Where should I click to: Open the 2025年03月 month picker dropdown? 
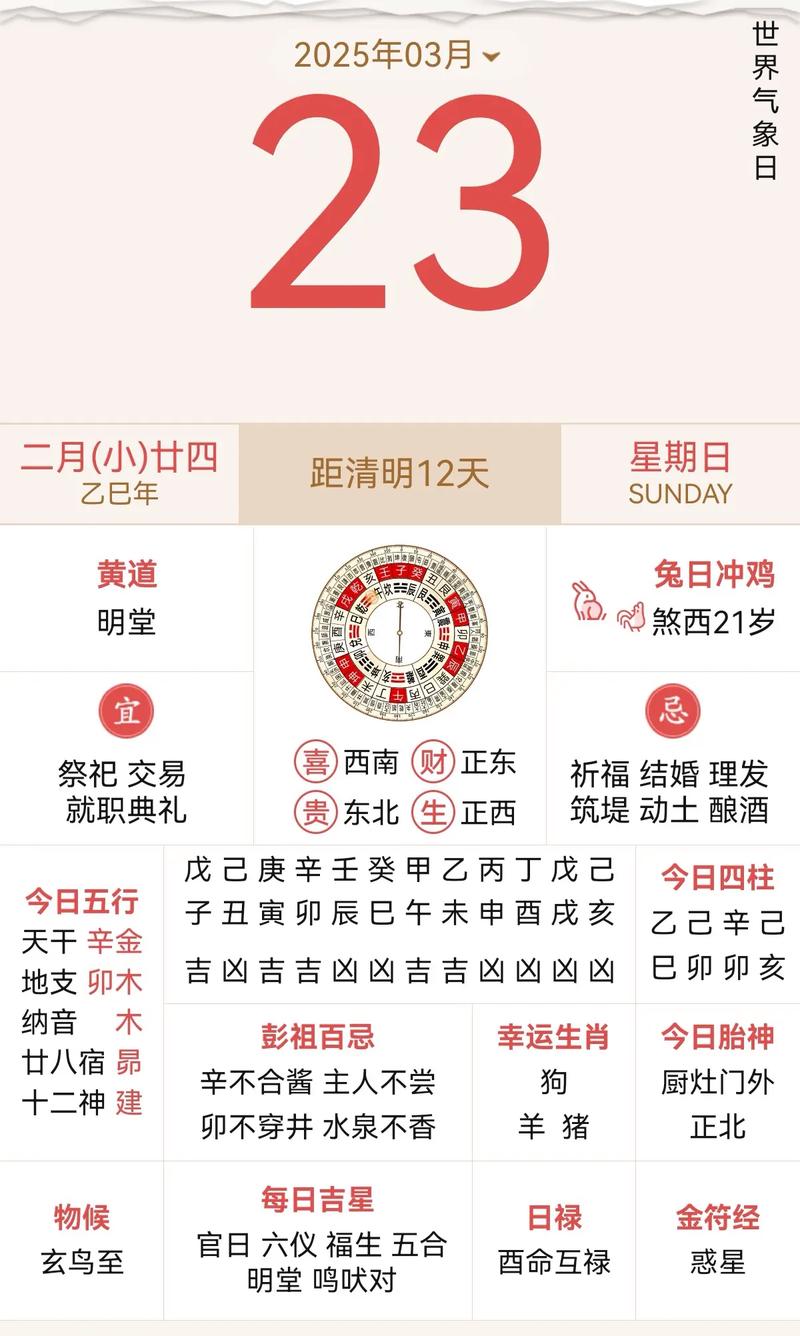click(x=397, y=55)
